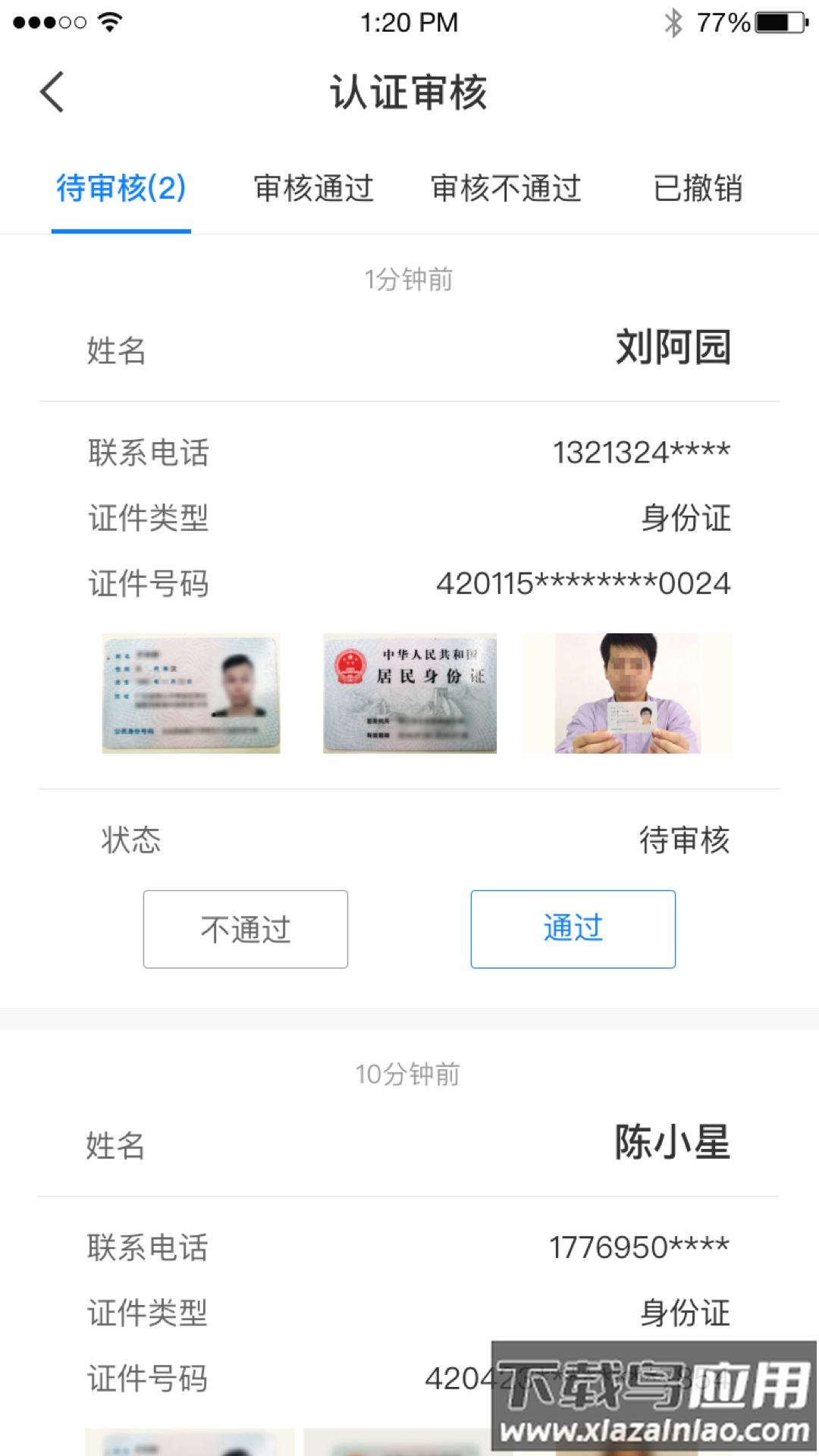819x1456 pixels.
Task: Tap the 状态 待审核 status row
Action: (x=409, y=840)
